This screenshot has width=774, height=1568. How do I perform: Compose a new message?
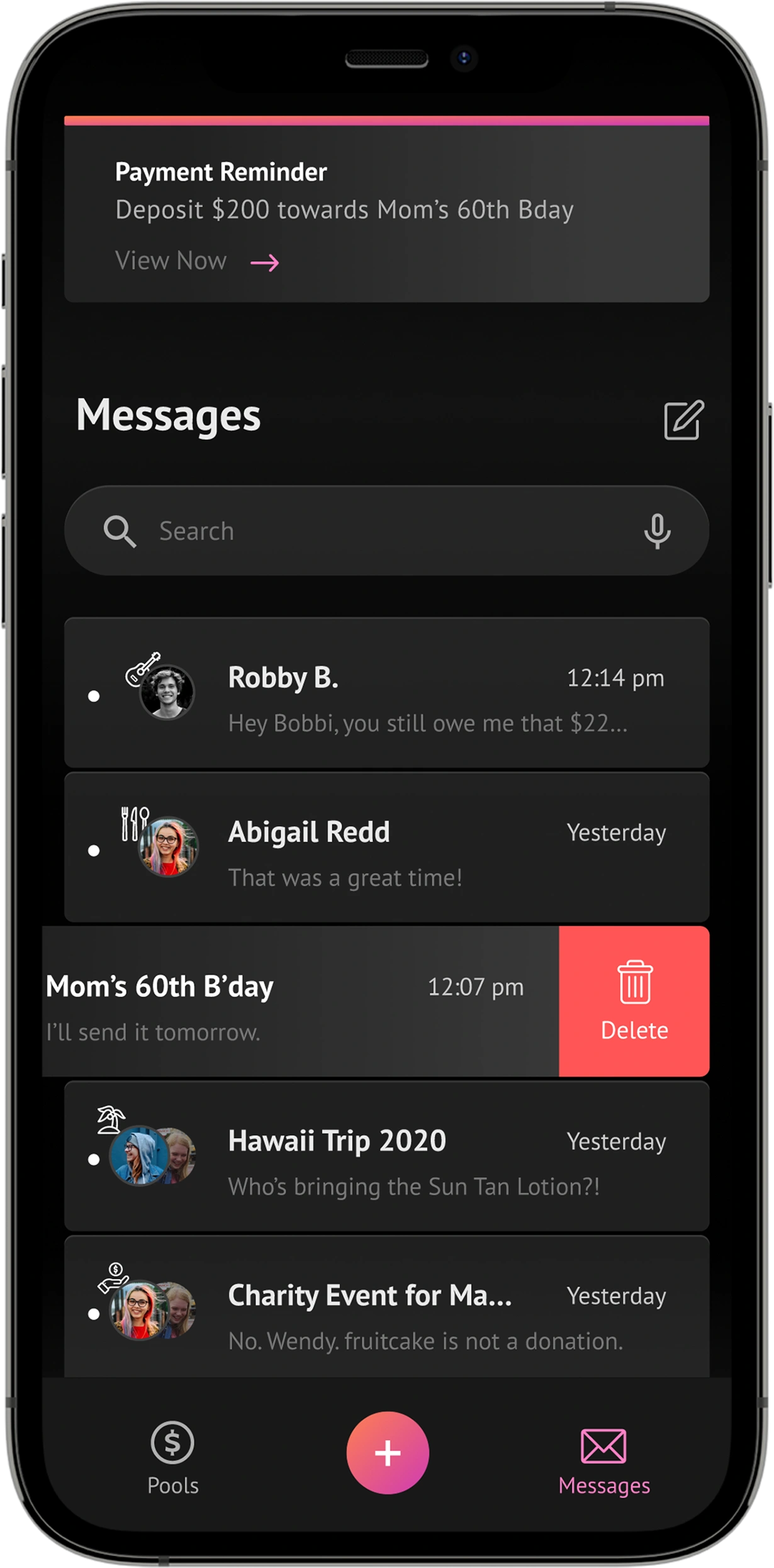point(683,420)
